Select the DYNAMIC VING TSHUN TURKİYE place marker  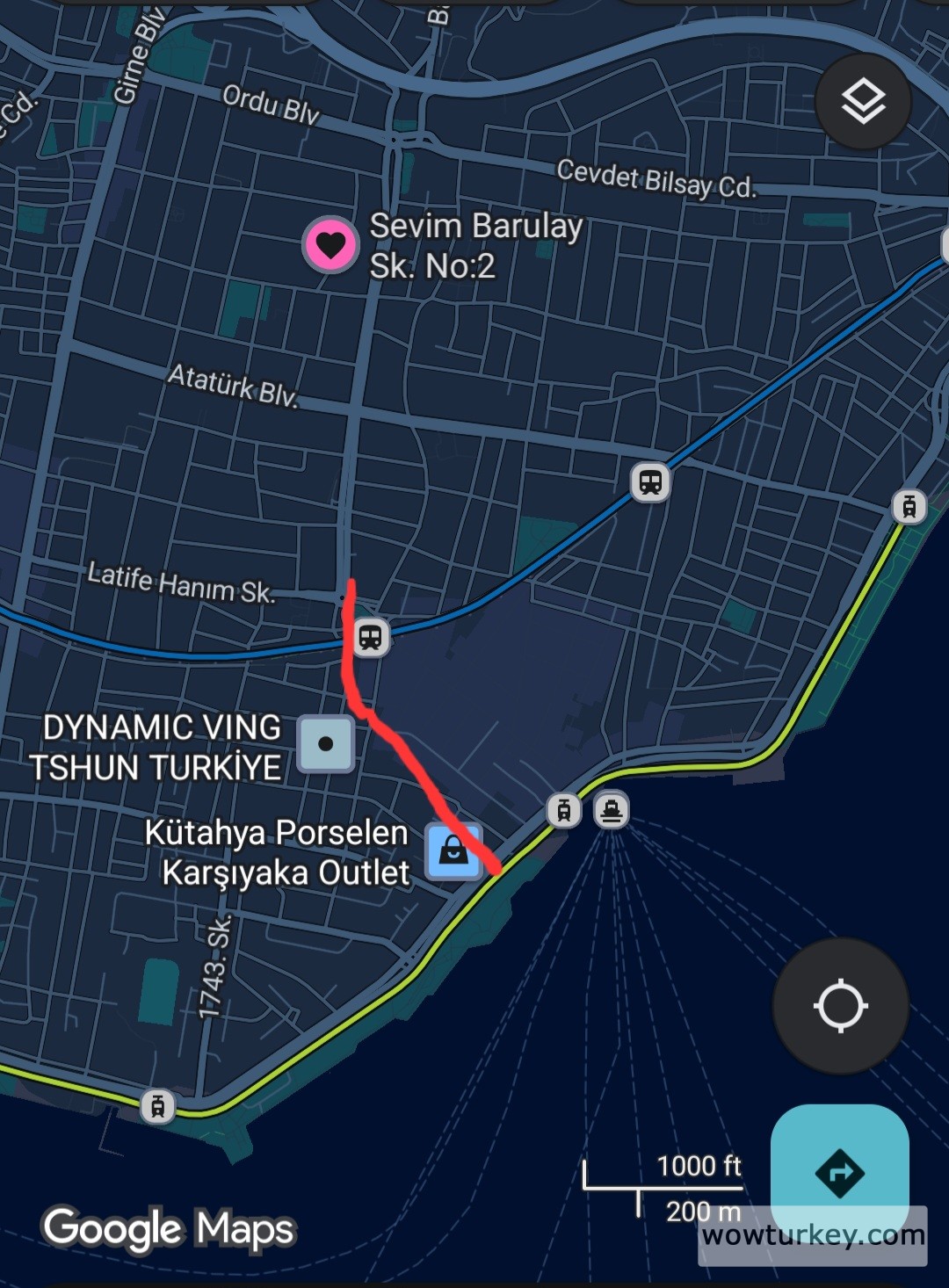[326, 744]
